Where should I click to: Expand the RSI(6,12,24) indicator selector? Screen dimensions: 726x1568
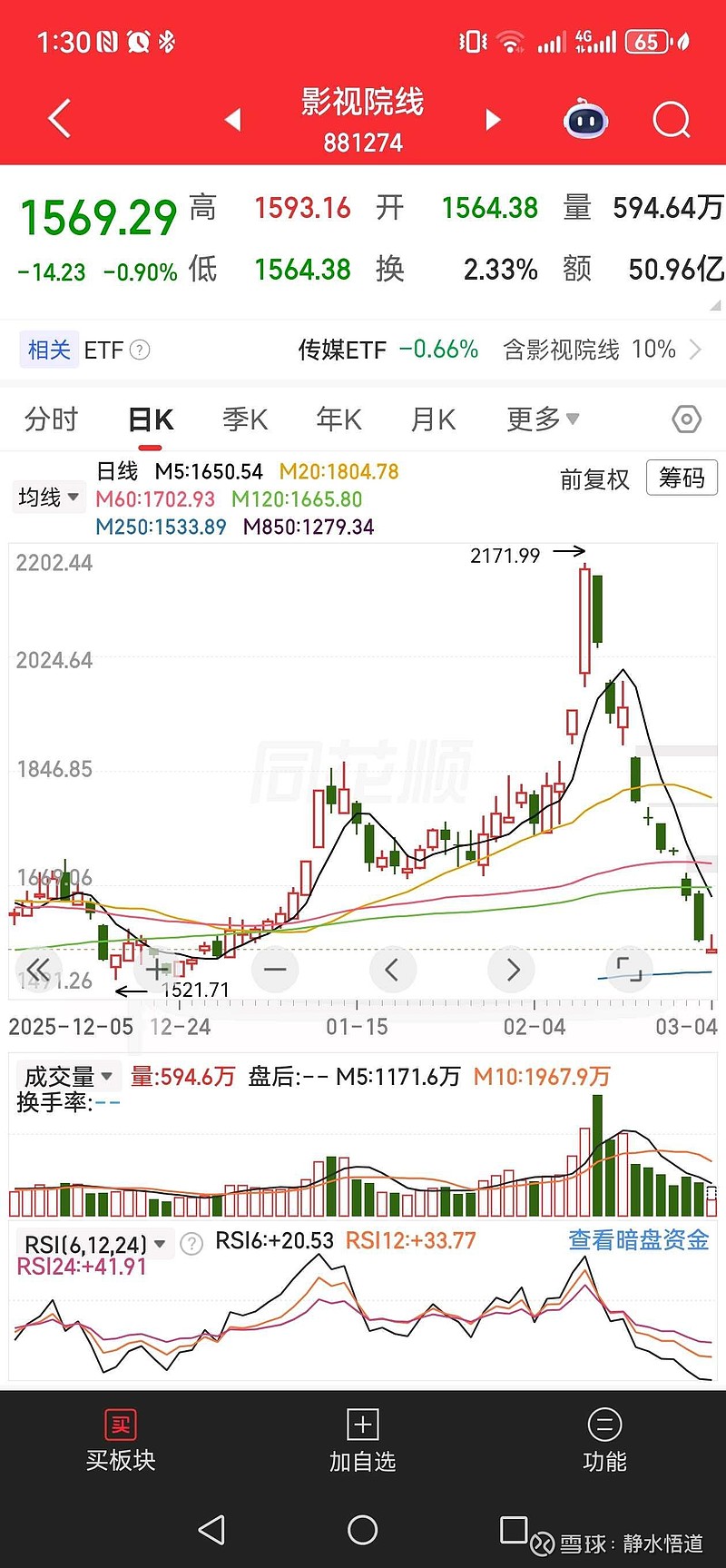(91, 1243)
